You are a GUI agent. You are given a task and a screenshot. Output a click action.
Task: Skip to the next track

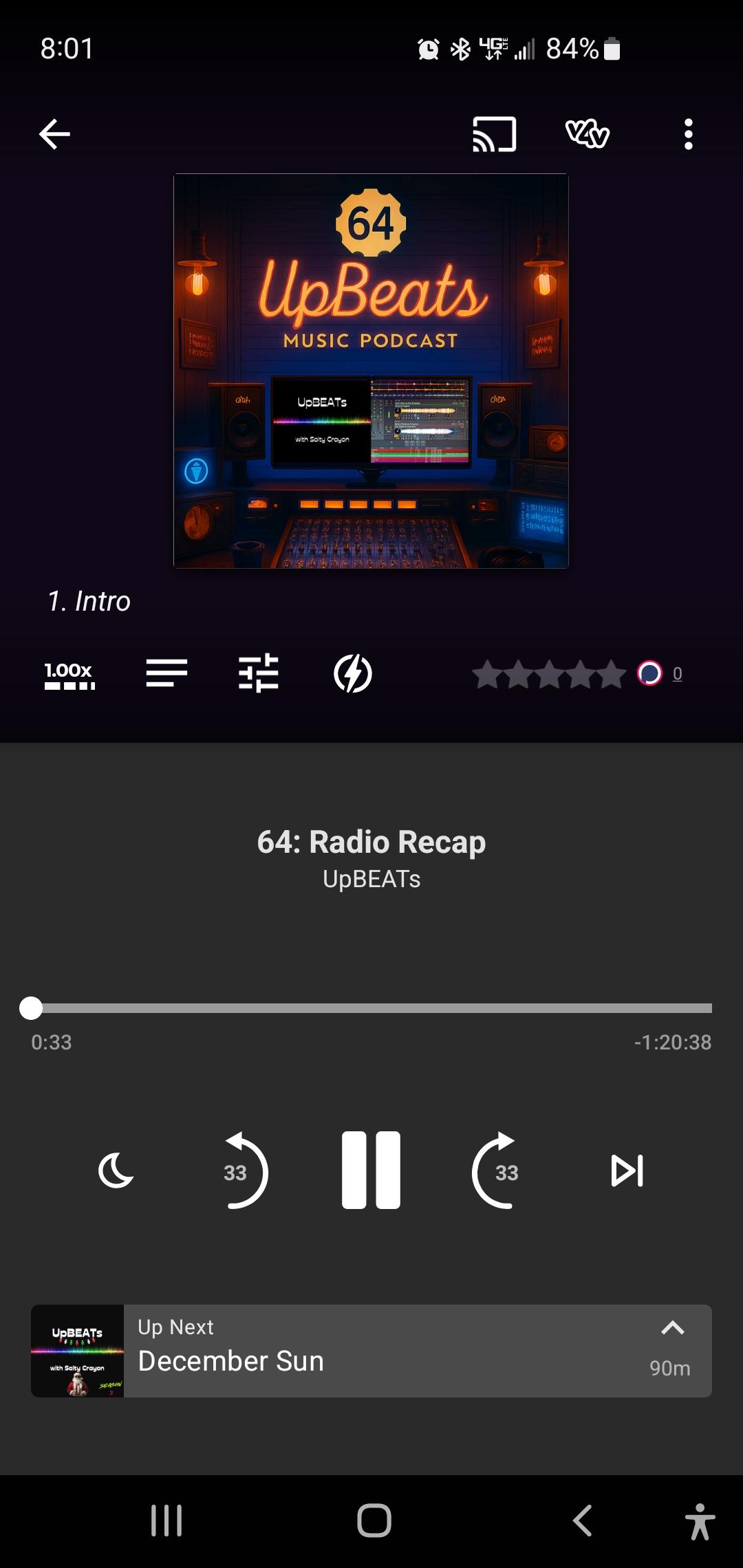(x=627, y=1170)
